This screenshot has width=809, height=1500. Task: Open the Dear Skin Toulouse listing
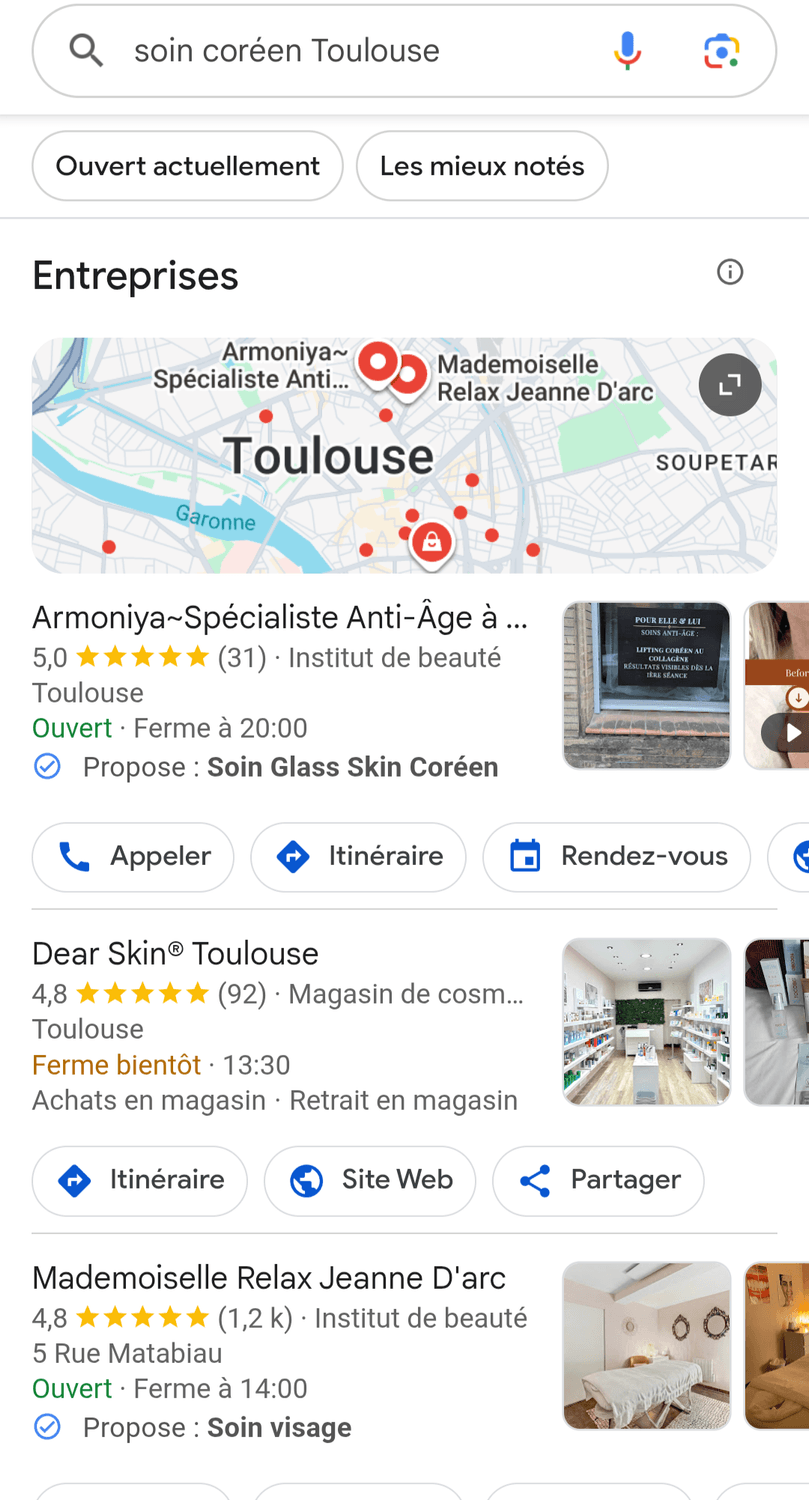tap(175, 954)
